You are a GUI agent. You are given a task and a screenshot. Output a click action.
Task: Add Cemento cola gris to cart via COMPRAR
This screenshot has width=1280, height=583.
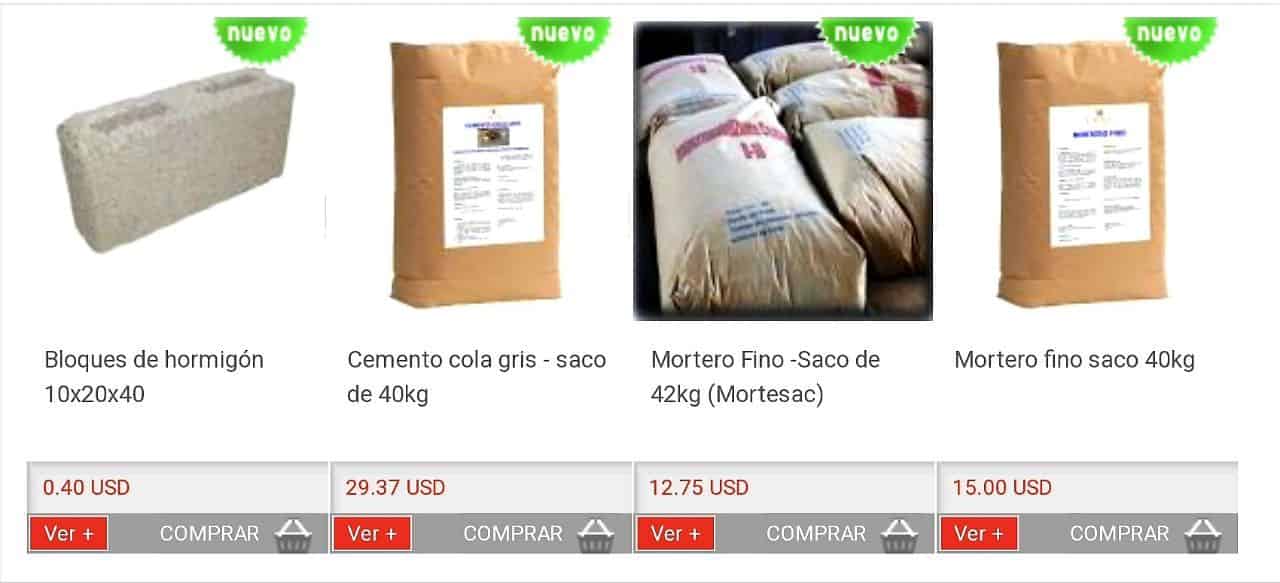[537, 534]
